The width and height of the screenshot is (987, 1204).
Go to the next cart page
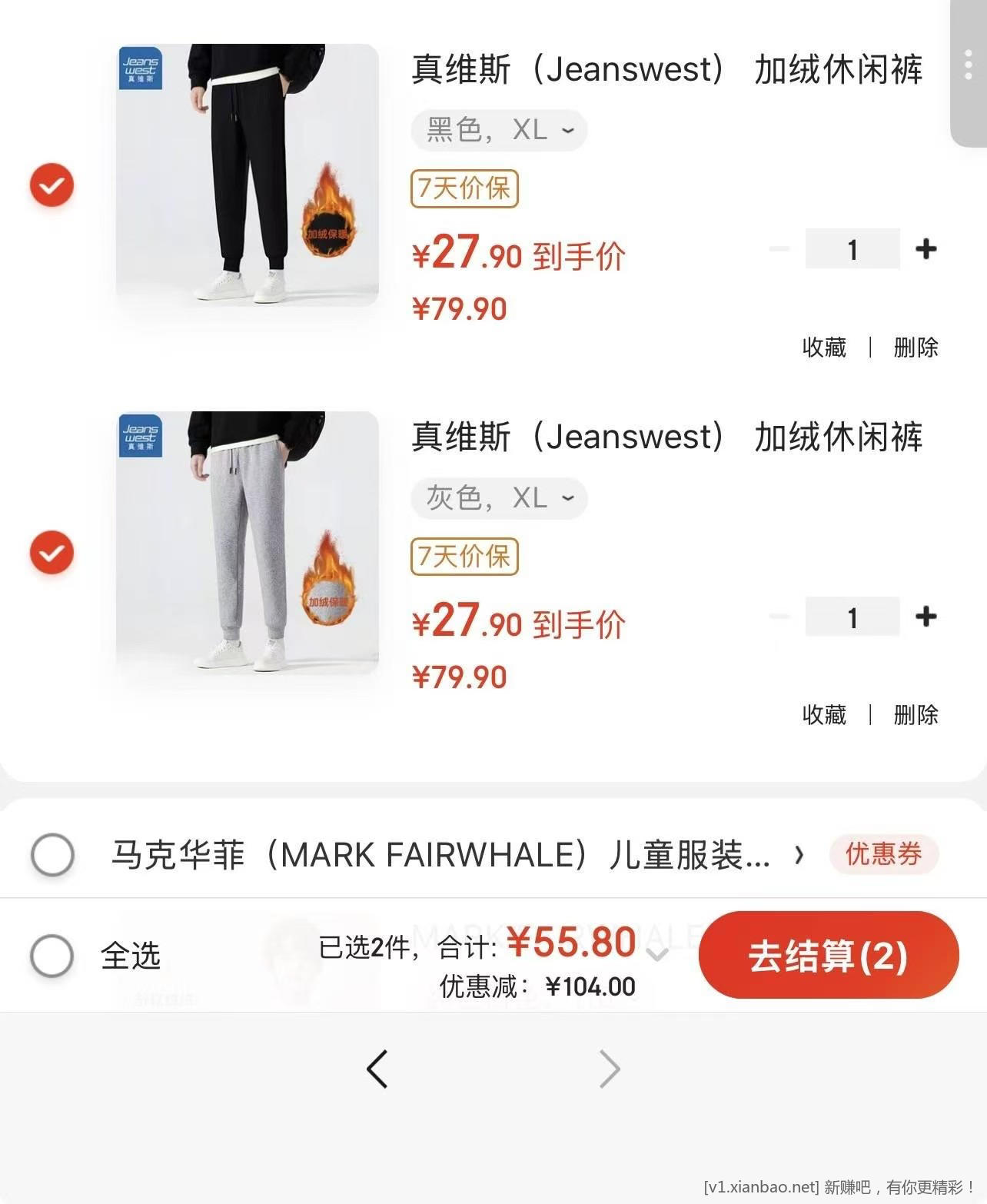click(x=610, y=1069)
